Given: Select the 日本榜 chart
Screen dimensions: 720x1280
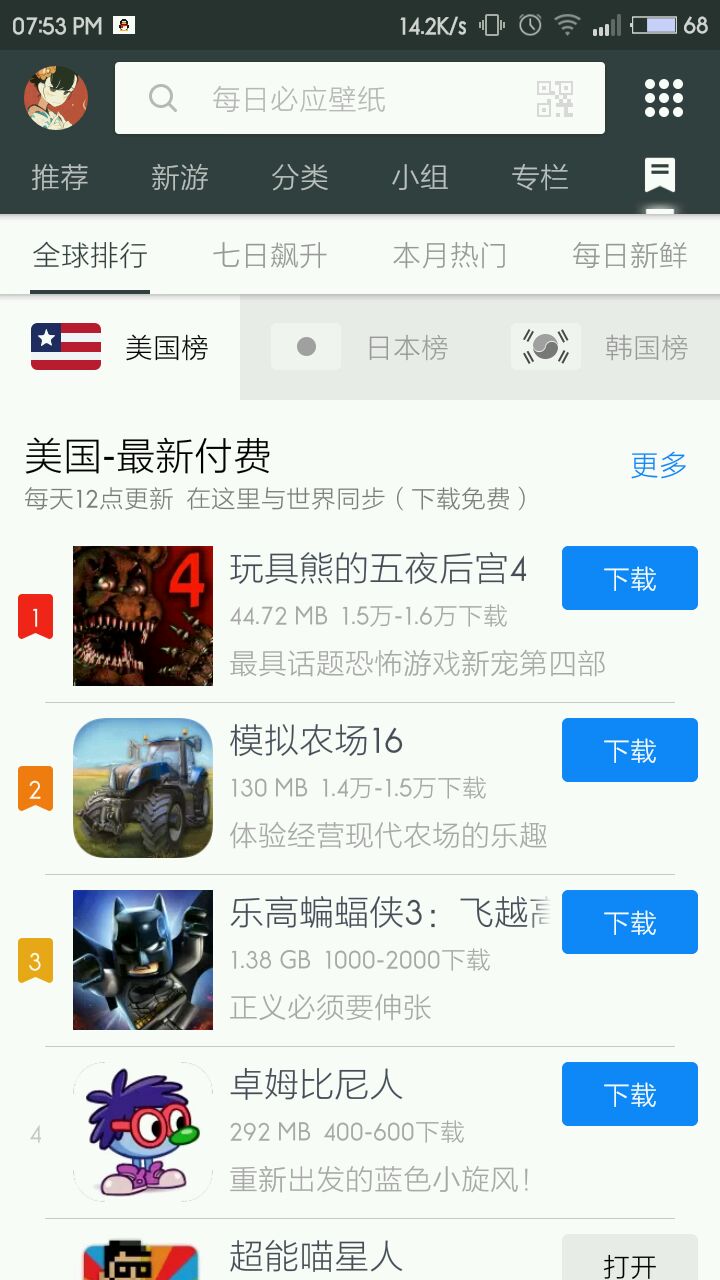Looking at the screenshot, I should [360, 348].
